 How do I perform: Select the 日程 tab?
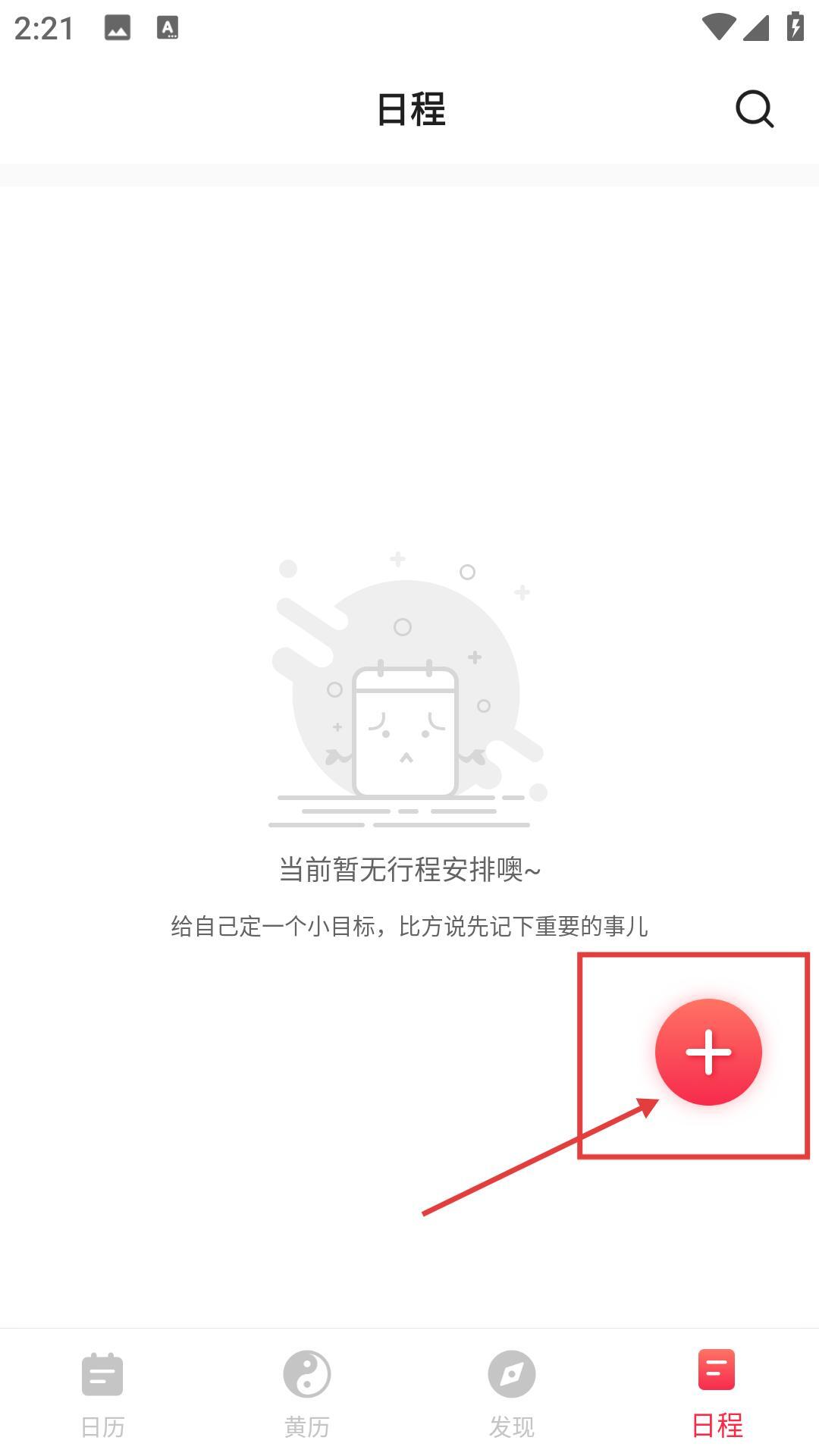pos(717,1394)
